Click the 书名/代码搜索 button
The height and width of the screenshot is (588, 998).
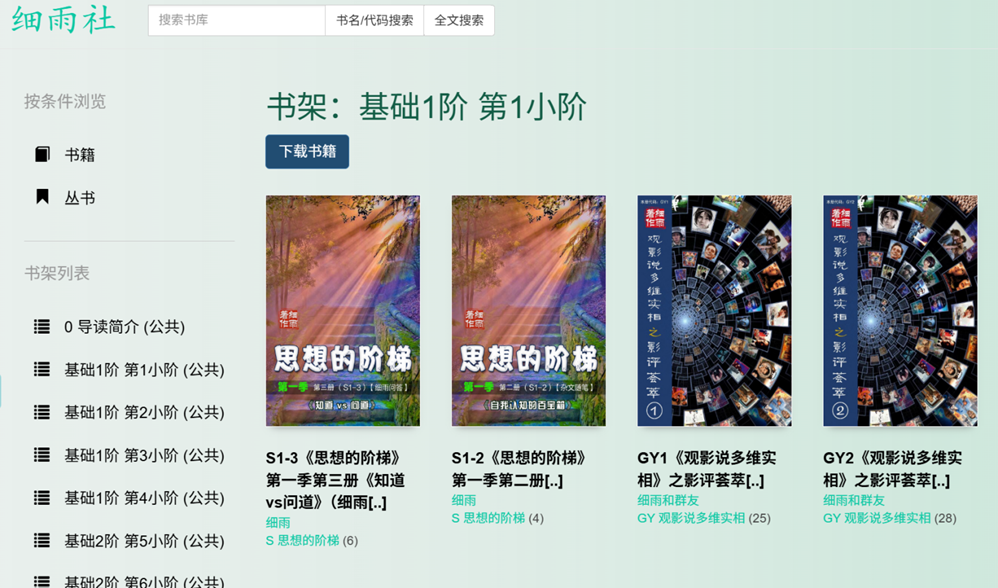374,20
